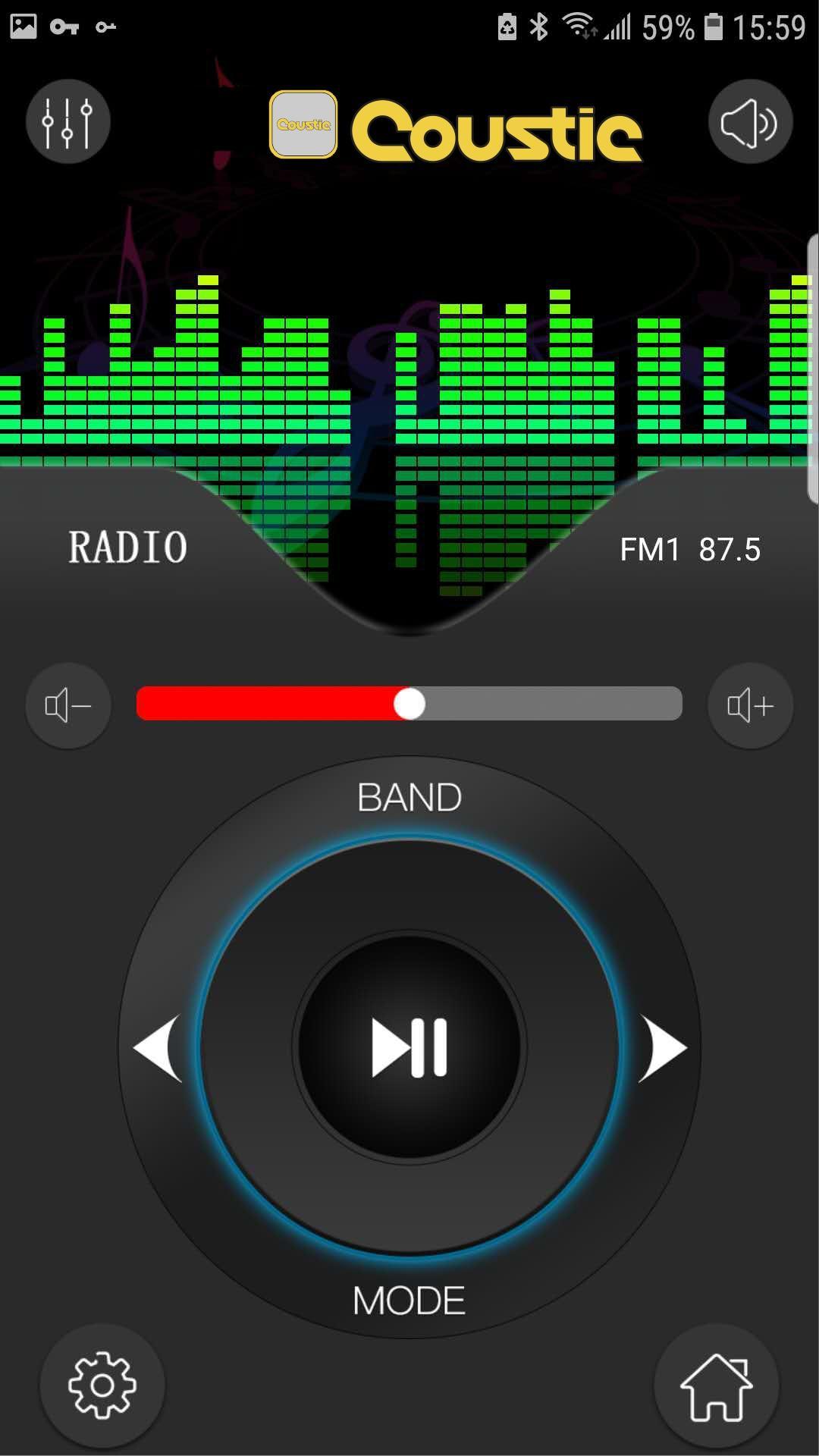
Task: Set volume on the red slider
Action: [409, 704]
